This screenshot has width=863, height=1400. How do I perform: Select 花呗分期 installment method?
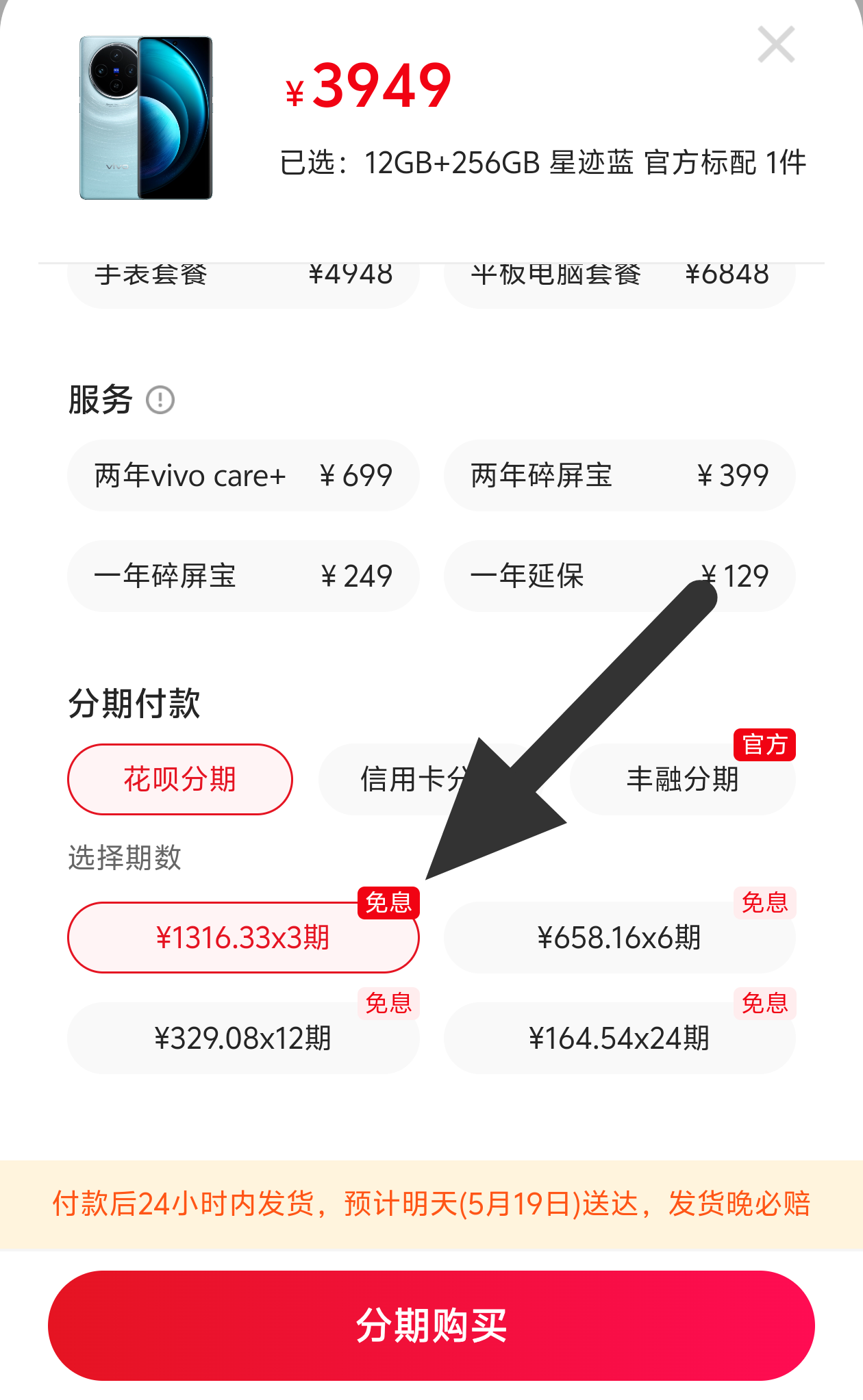point(180,779)
